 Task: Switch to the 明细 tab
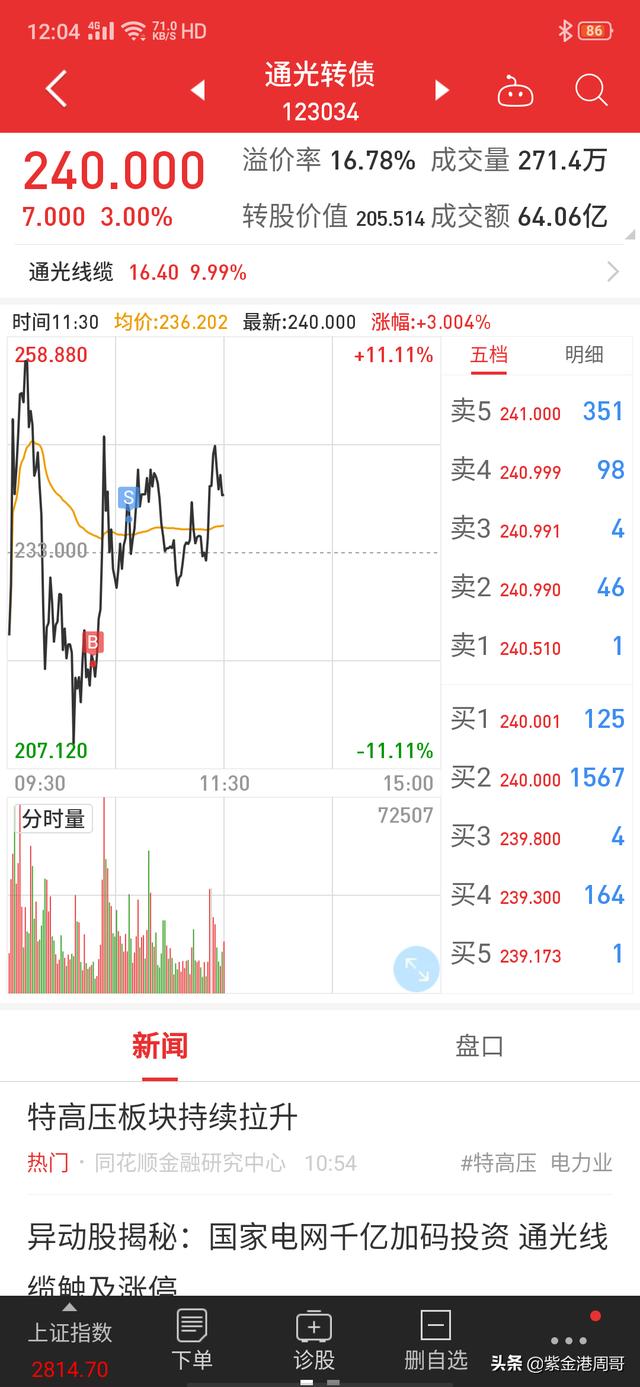coord(584,355)
